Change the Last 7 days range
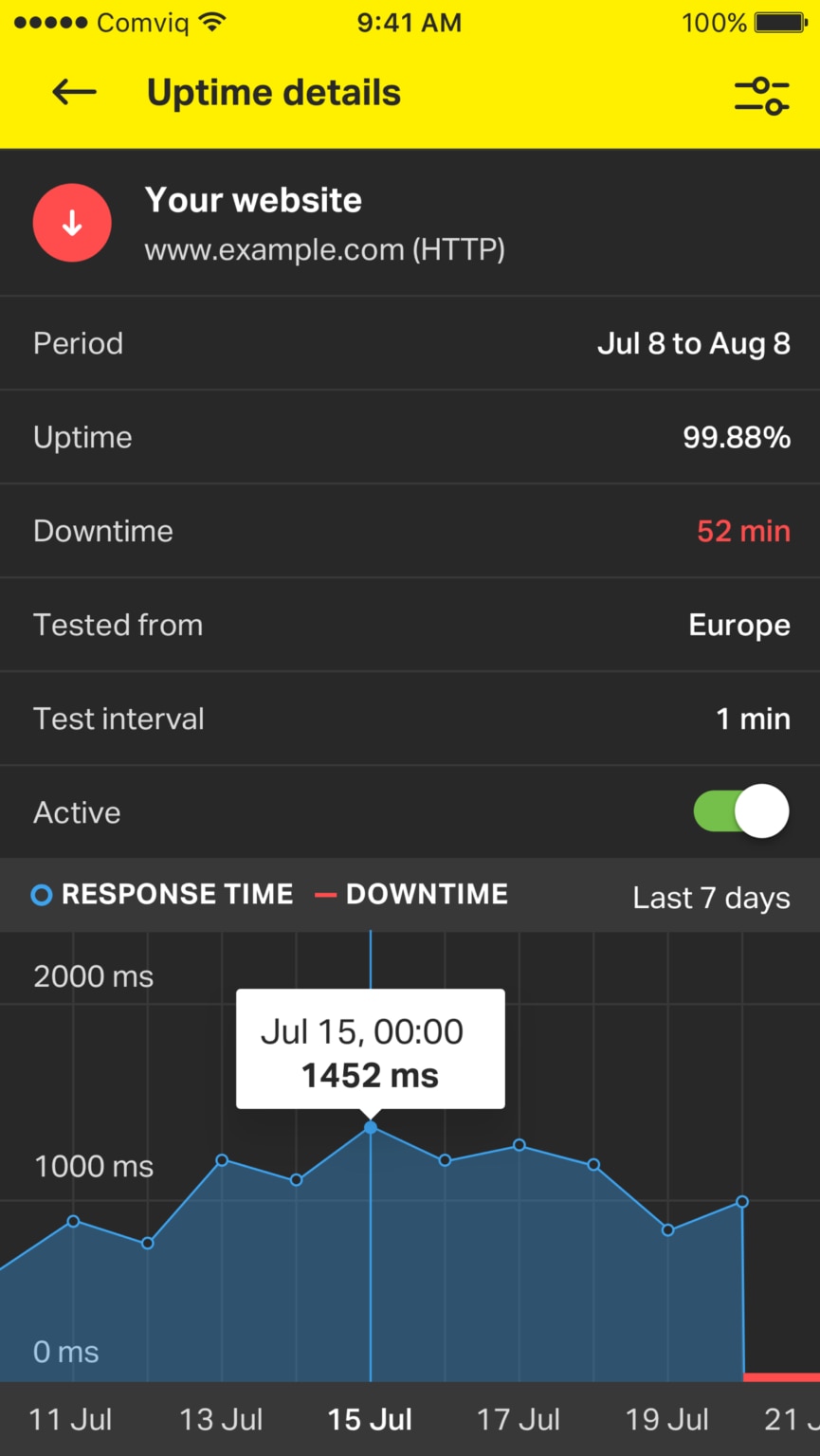Screen dimensions: 820x1456 point(711,897)
